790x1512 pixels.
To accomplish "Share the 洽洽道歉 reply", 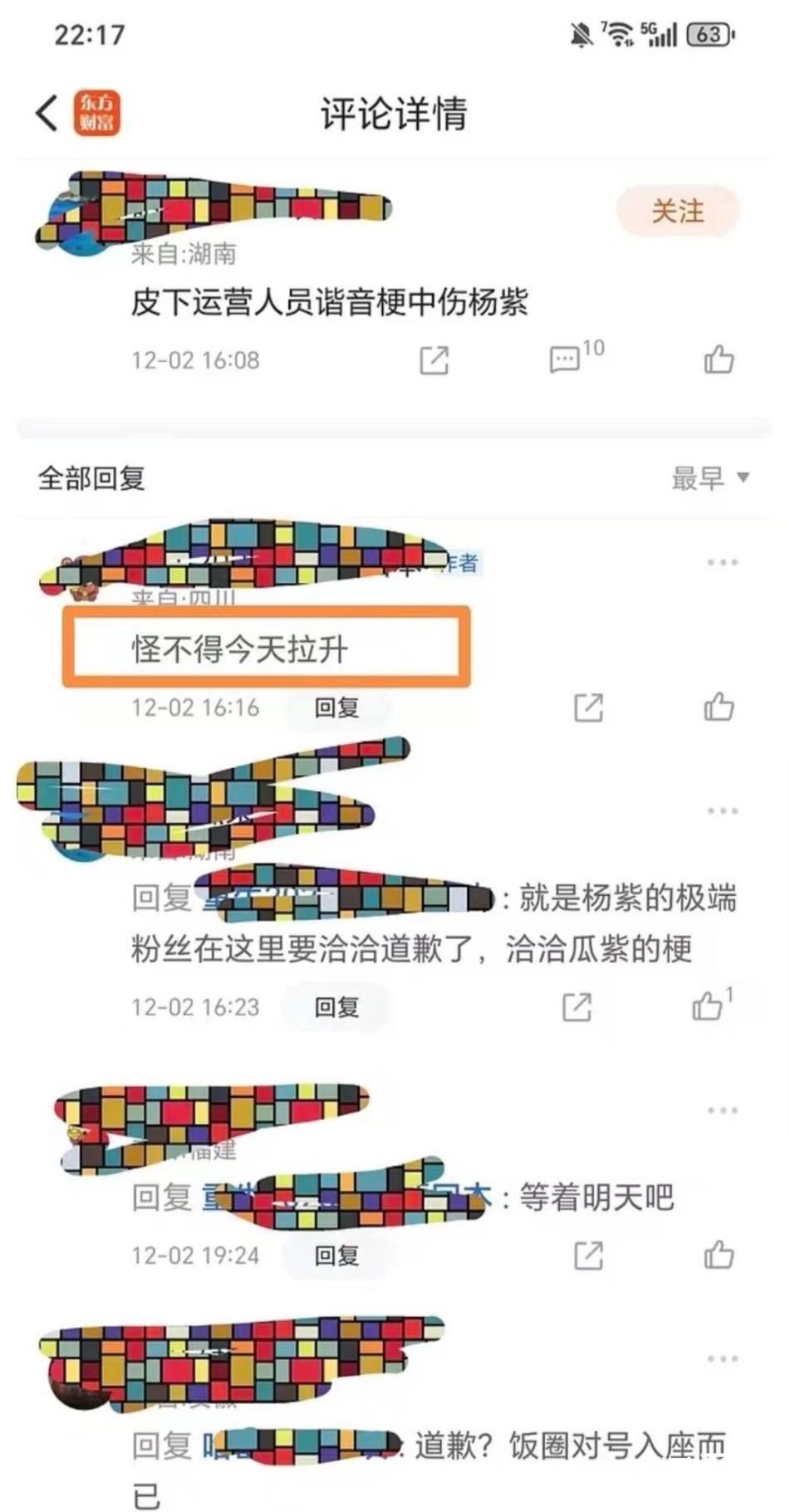I will [x=577, y=1007].
